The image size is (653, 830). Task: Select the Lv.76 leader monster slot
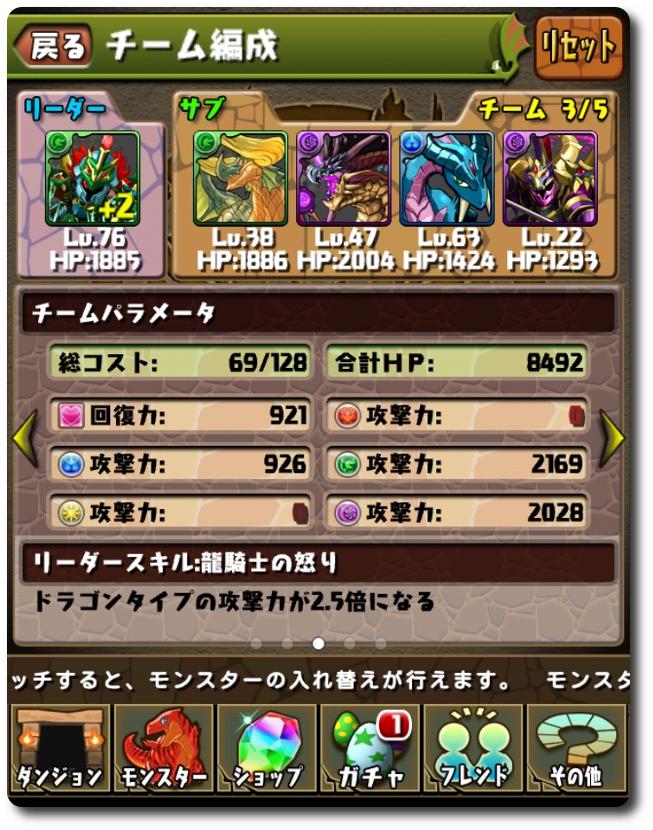coord(92,180)
